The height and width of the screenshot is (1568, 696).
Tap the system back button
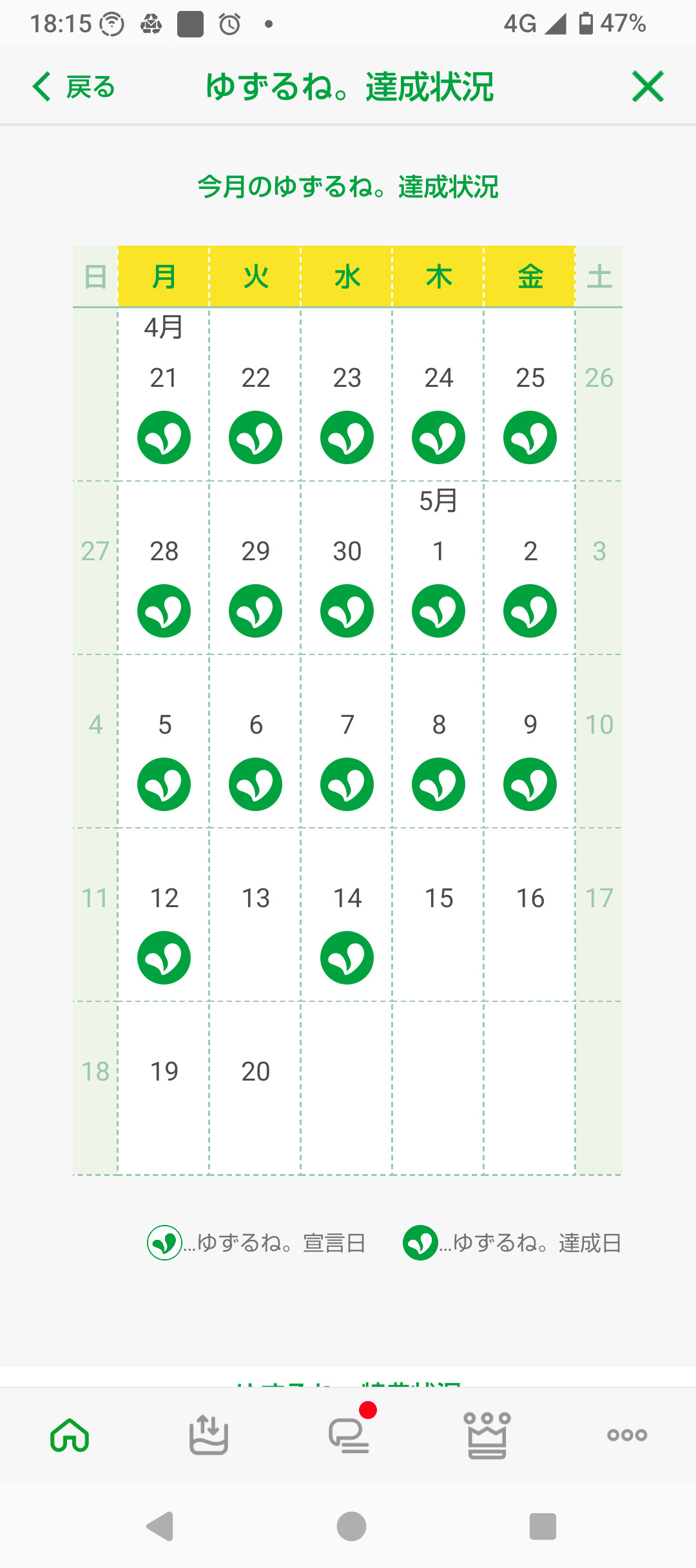[x=160, y=1526]
